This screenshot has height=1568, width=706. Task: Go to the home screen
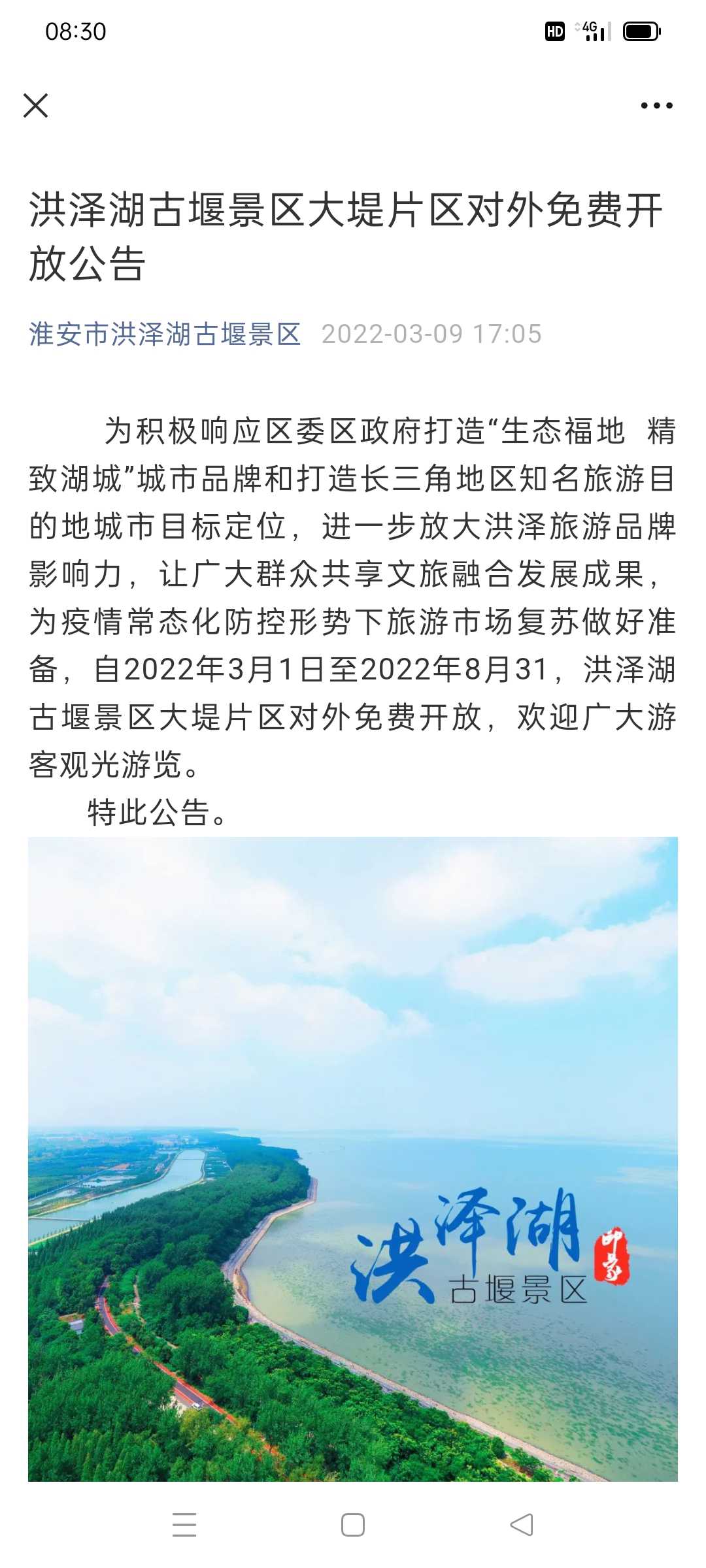353,1526
